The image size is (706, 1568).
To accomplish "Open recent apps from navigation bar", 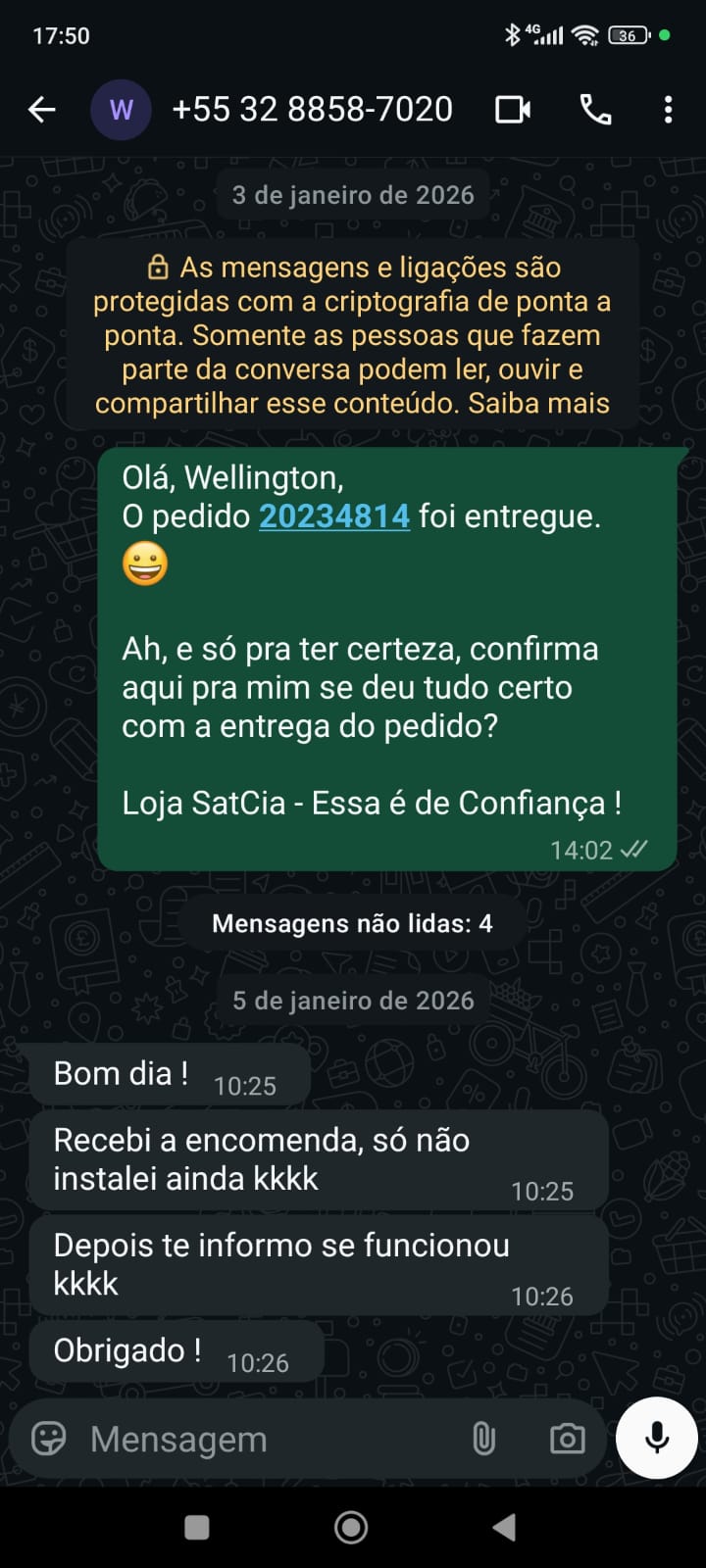I will click(197, 1527).
